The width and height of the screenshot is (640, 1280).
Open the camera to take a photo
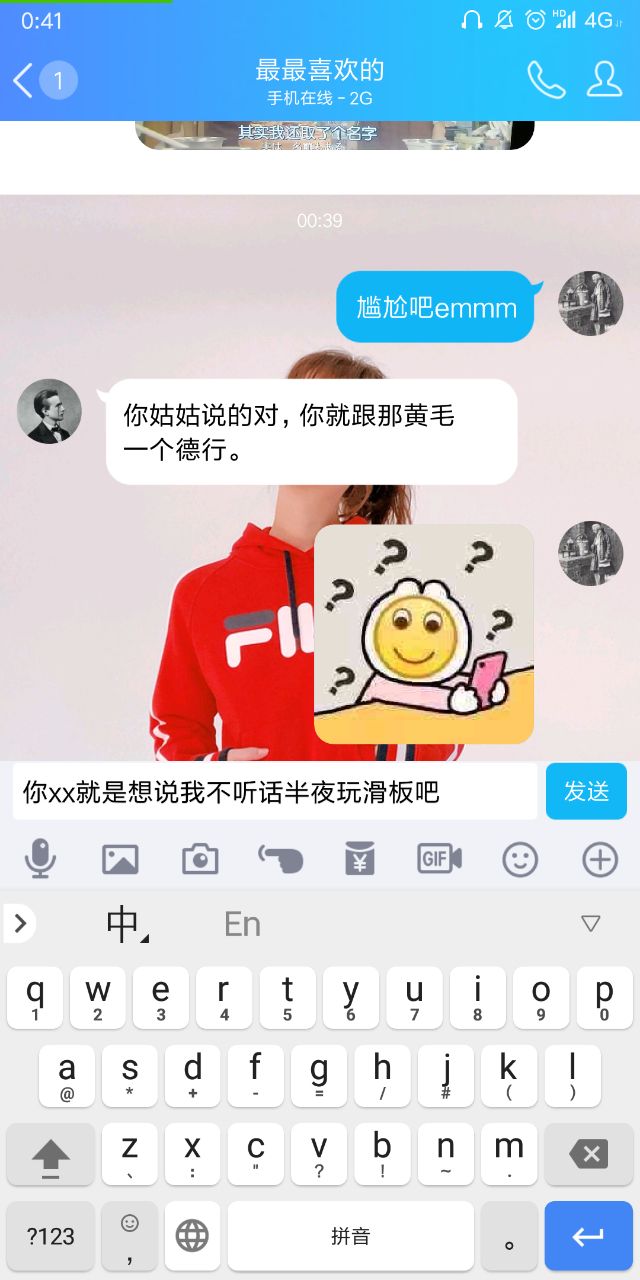click(200, 859)
